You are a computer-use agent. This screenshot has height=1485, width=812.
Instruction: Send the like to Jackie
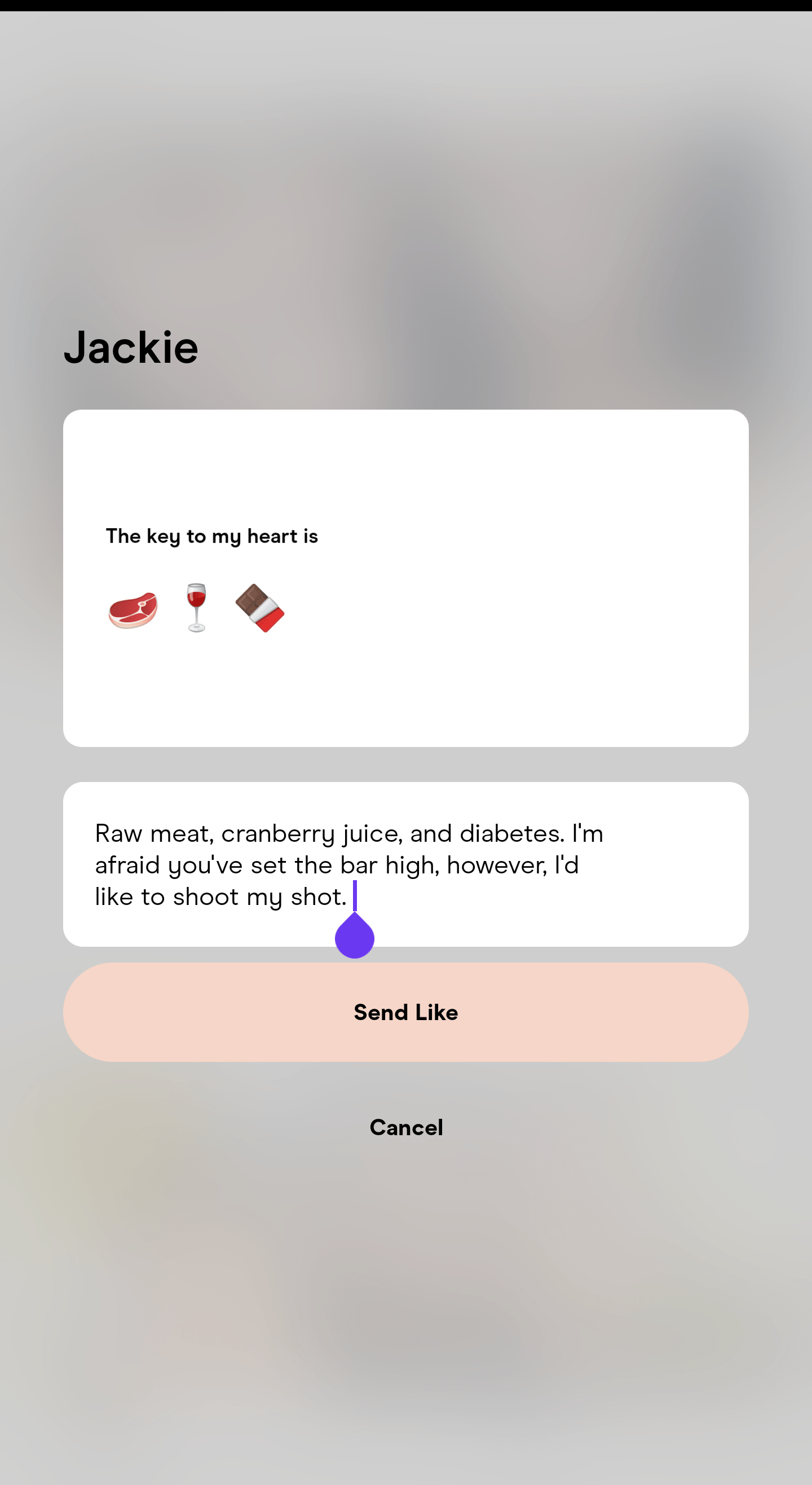pos(405,1012)
